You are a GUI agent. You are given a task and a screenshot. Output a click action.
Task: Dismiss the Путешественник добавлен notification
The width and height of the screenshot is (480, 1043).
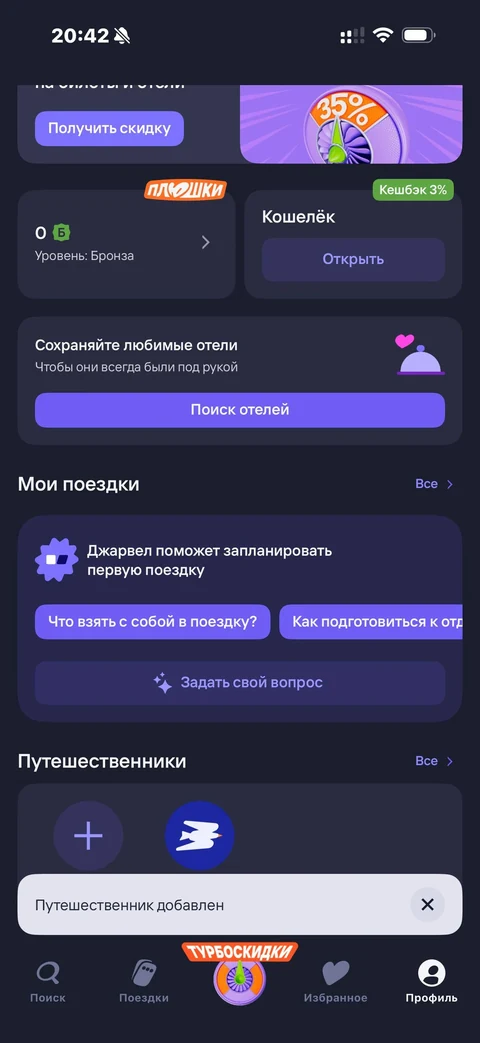click(427, 905)
